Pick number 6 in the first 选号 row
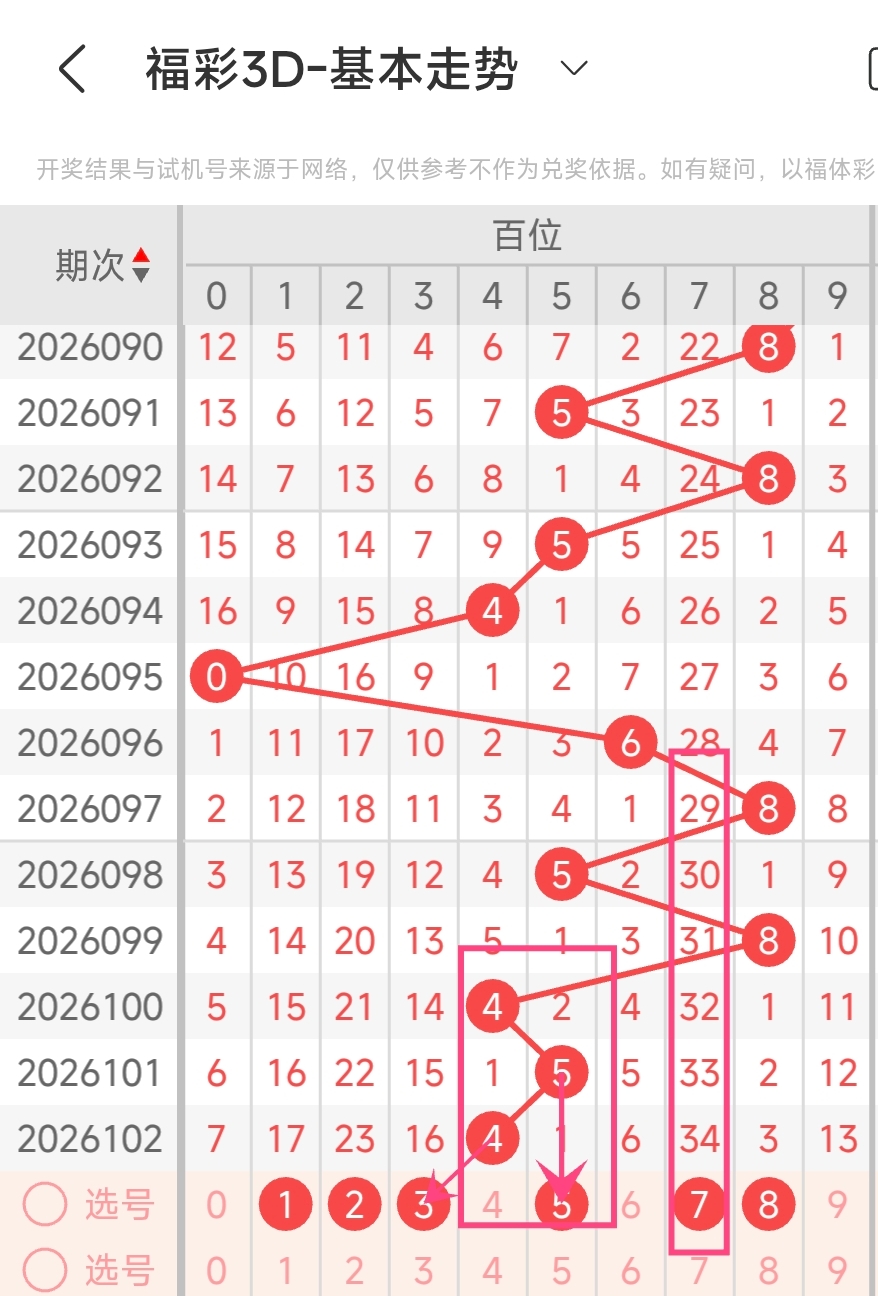 pos(630,1205)
